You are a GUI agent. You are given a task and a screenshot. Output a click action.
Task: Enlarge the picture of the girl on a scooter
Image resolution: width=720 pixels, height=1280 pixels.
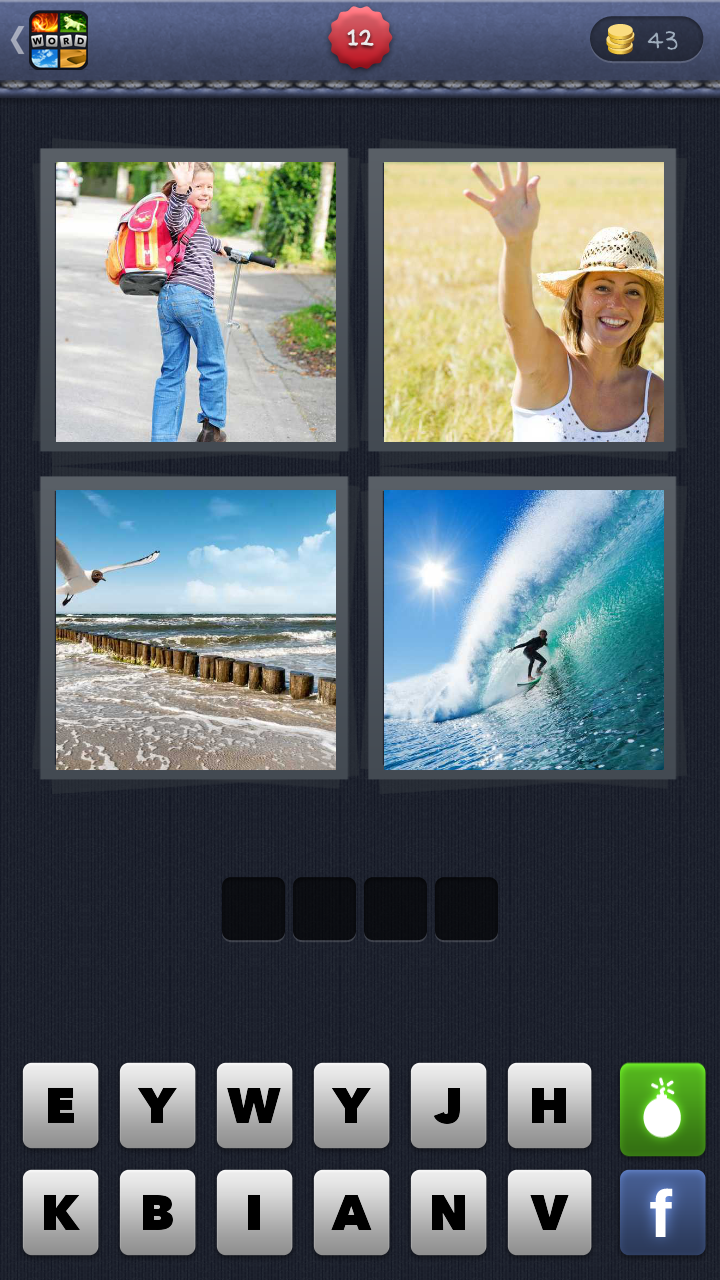pos(195,301)
